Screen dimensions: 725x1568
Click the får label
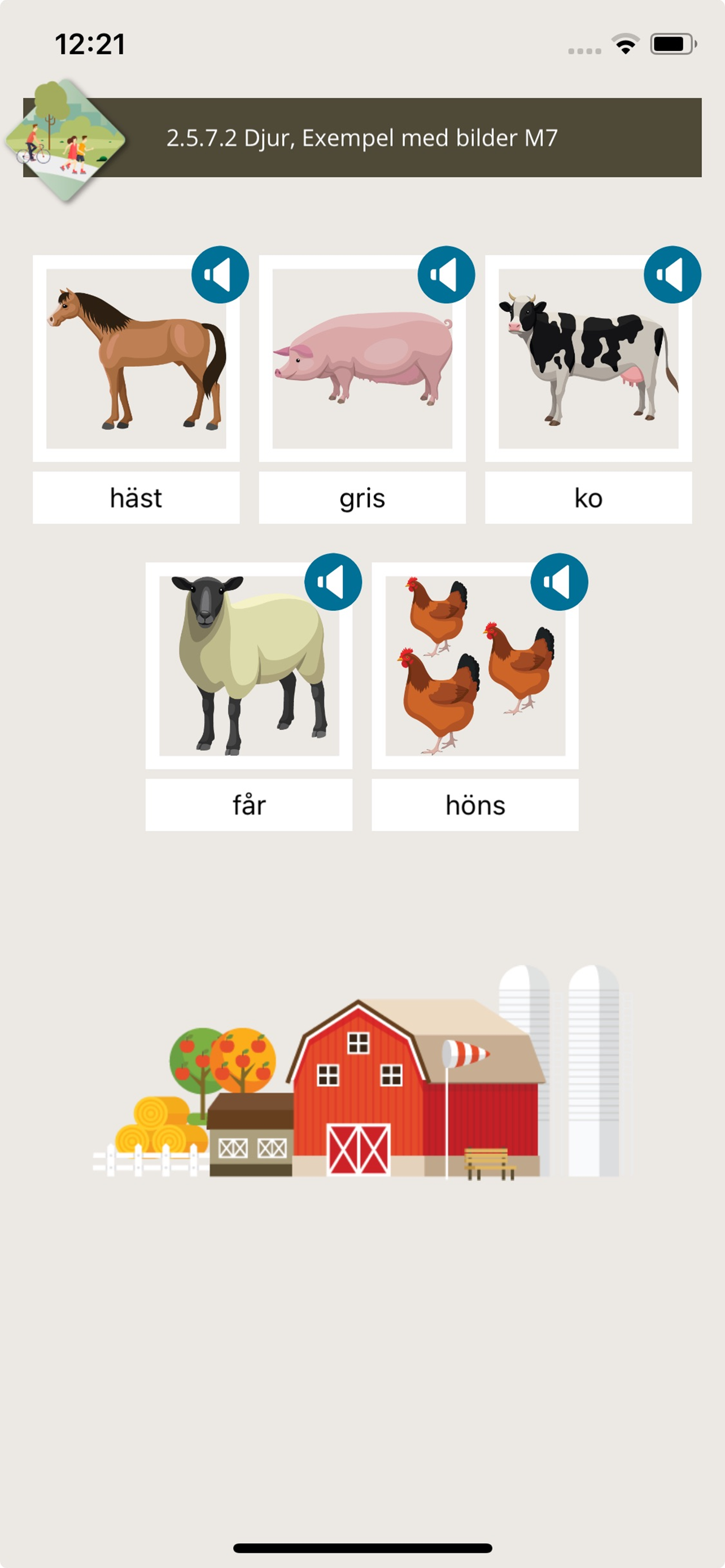coord(248,805)
